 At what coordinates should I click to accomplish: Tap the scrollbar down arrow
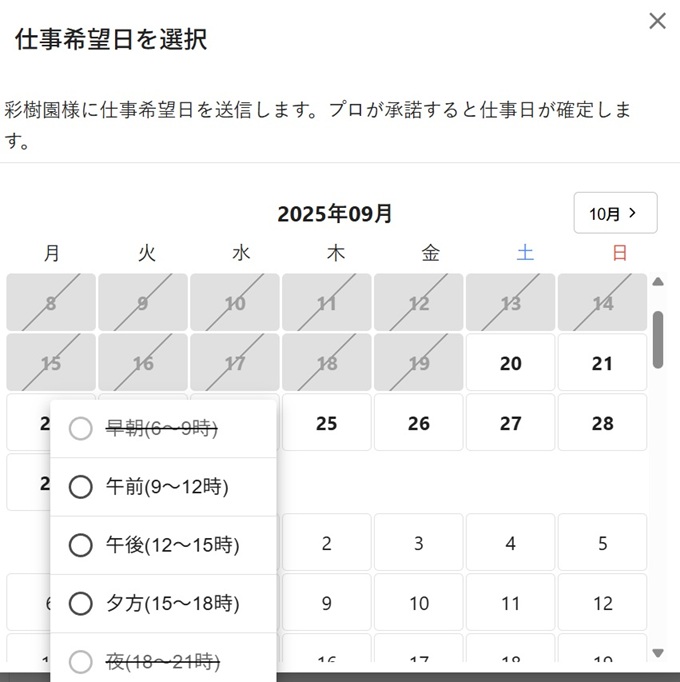658,653
